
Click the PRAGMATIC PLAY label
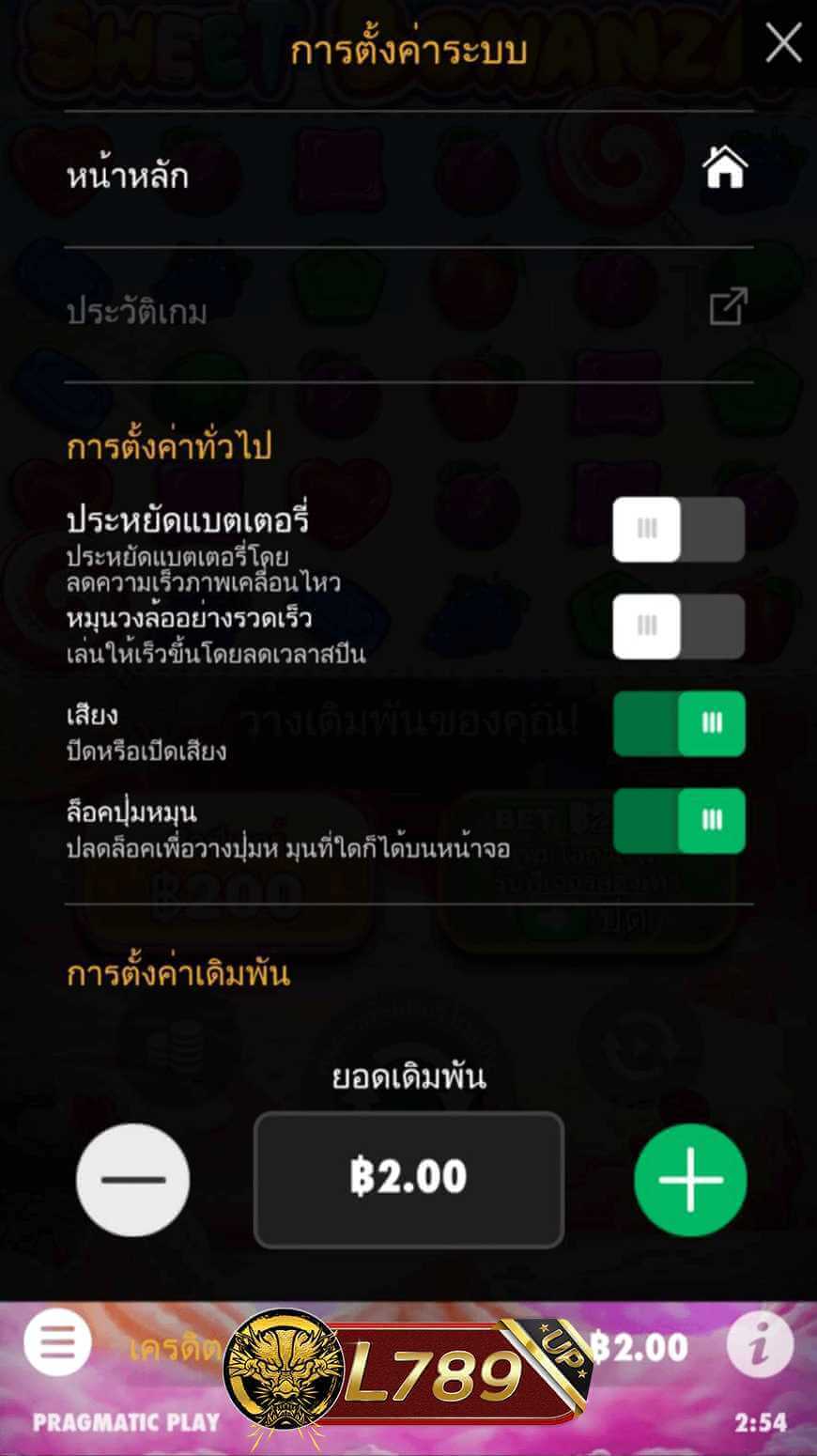(x=125, y=1422)
